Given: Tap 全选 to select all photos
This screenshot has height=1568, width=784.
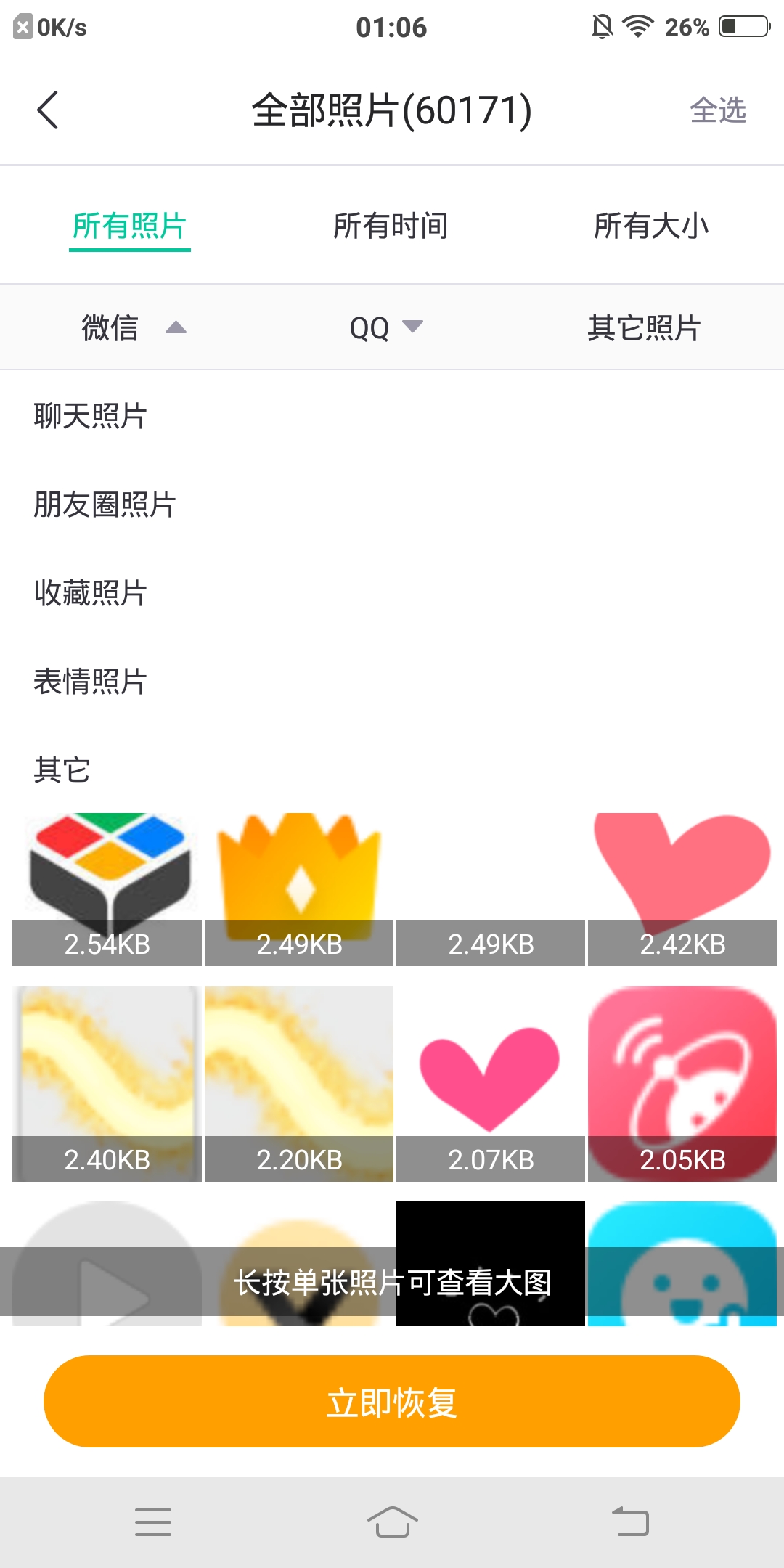Looking at the screenshot, I should click(719, 110).
